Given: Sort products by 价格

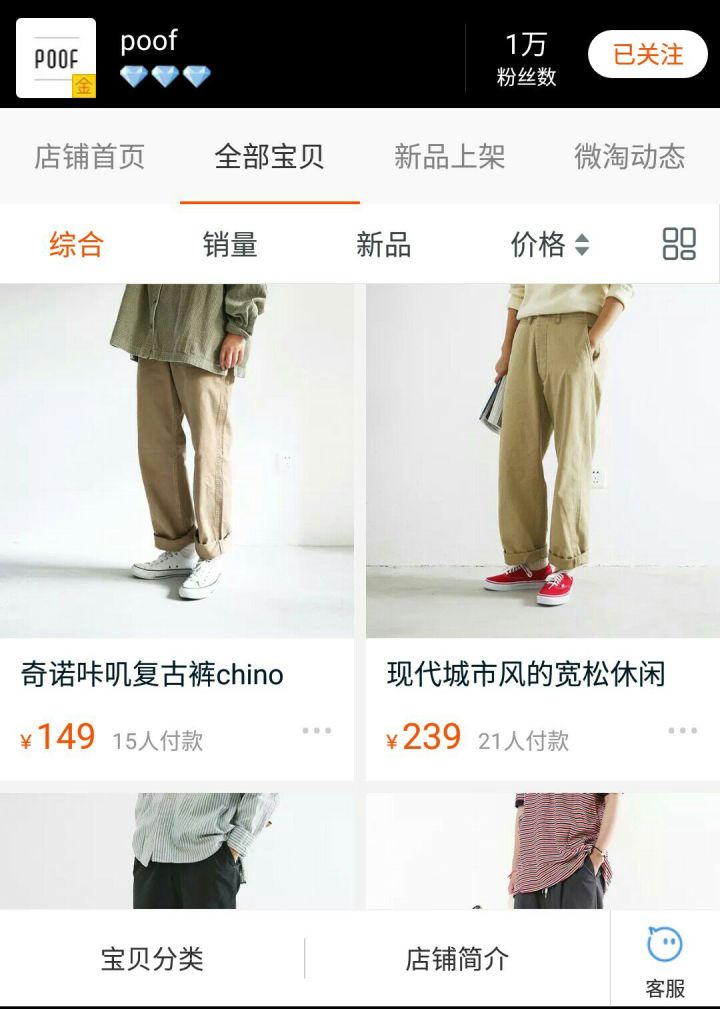Looking at the screenshot, I should point(549,245).
